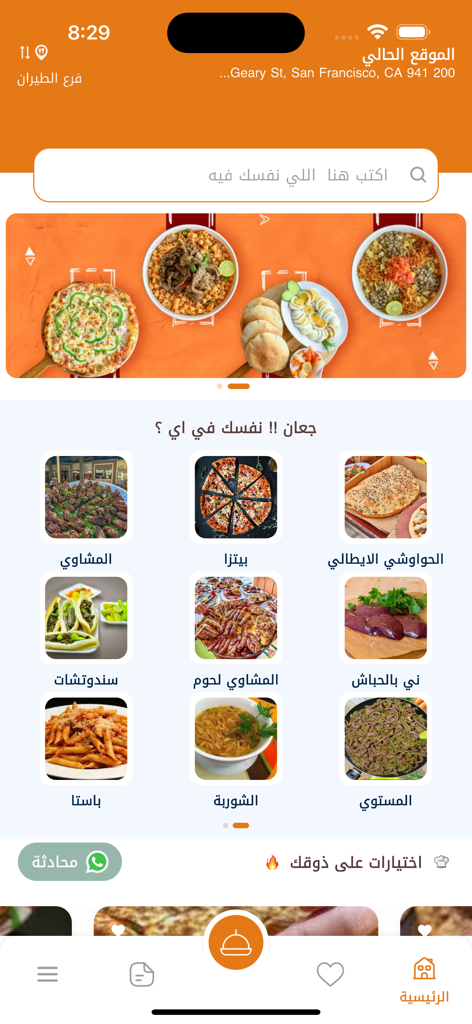Open the orders note tab

pyautogui.click(x=142, y=974)
